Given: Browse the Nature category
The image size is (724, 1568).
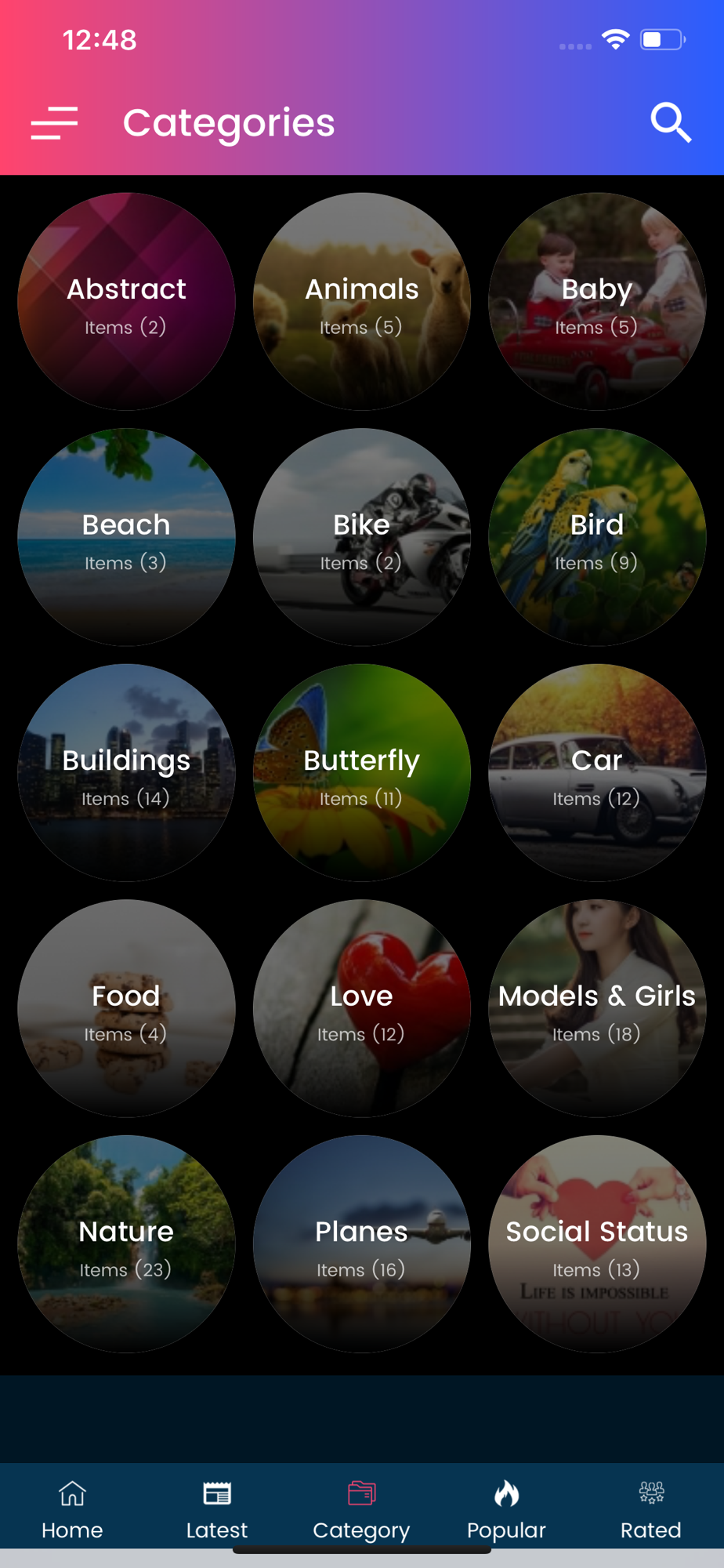Looking at the screenshot, I should (x=126, y=1244).
